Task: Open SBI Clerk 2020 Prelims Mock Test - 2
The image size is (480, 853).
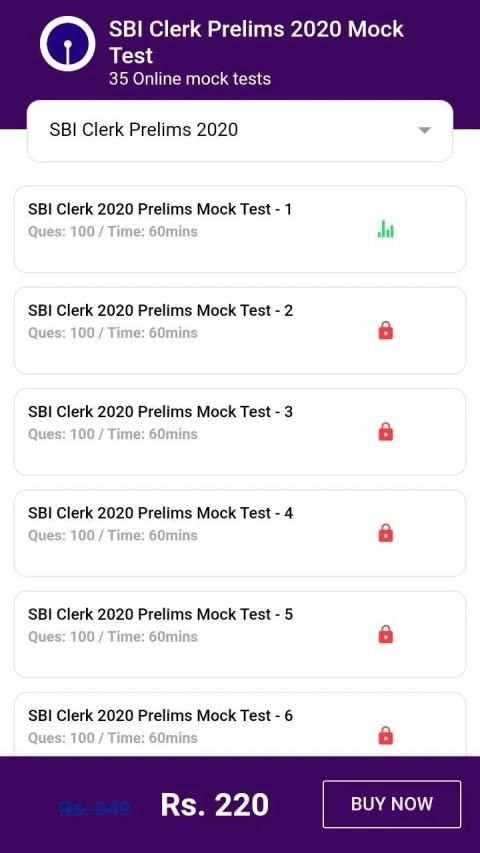Action: point(240,330)
